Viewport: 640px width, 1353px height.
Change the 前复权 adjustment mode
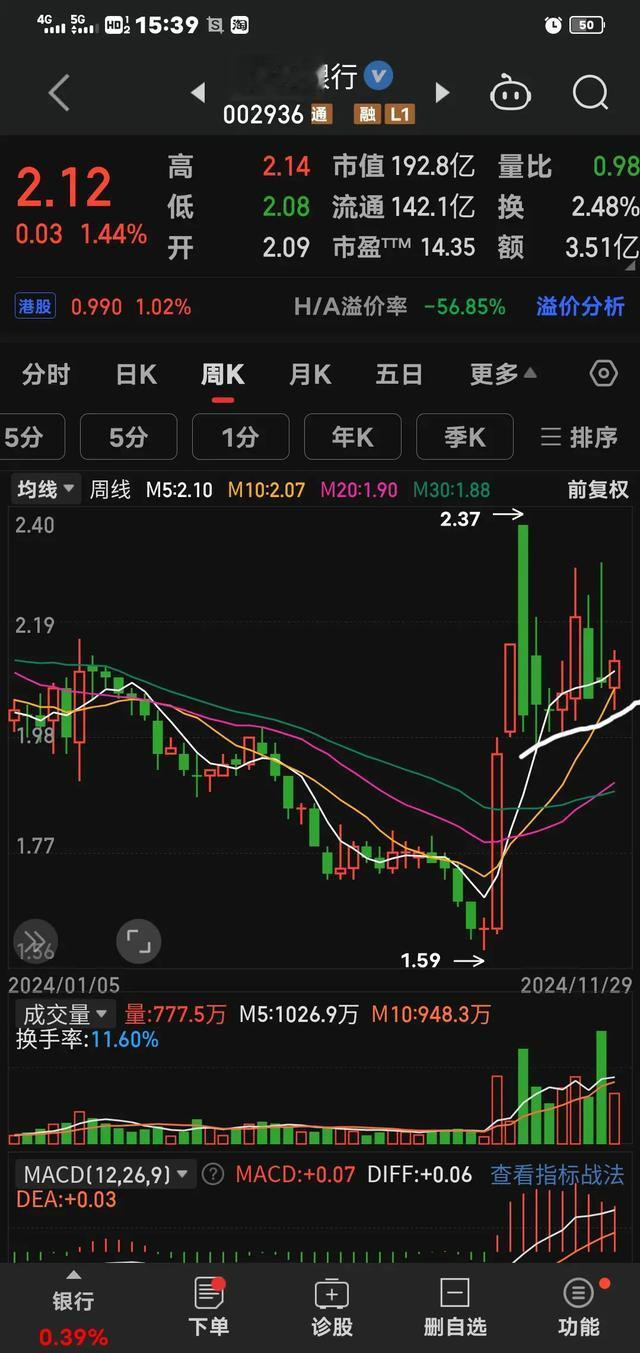tap(598, 490)
